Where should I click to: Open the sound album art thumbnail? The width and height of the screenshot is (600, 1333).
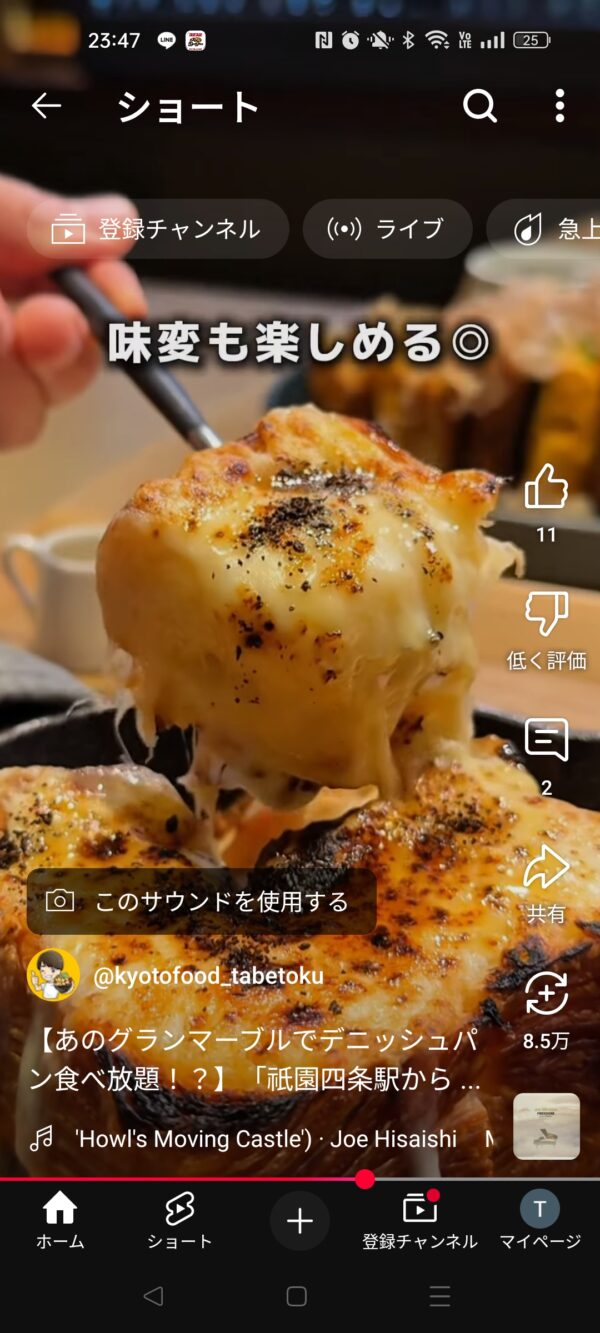coord(546,1126)
